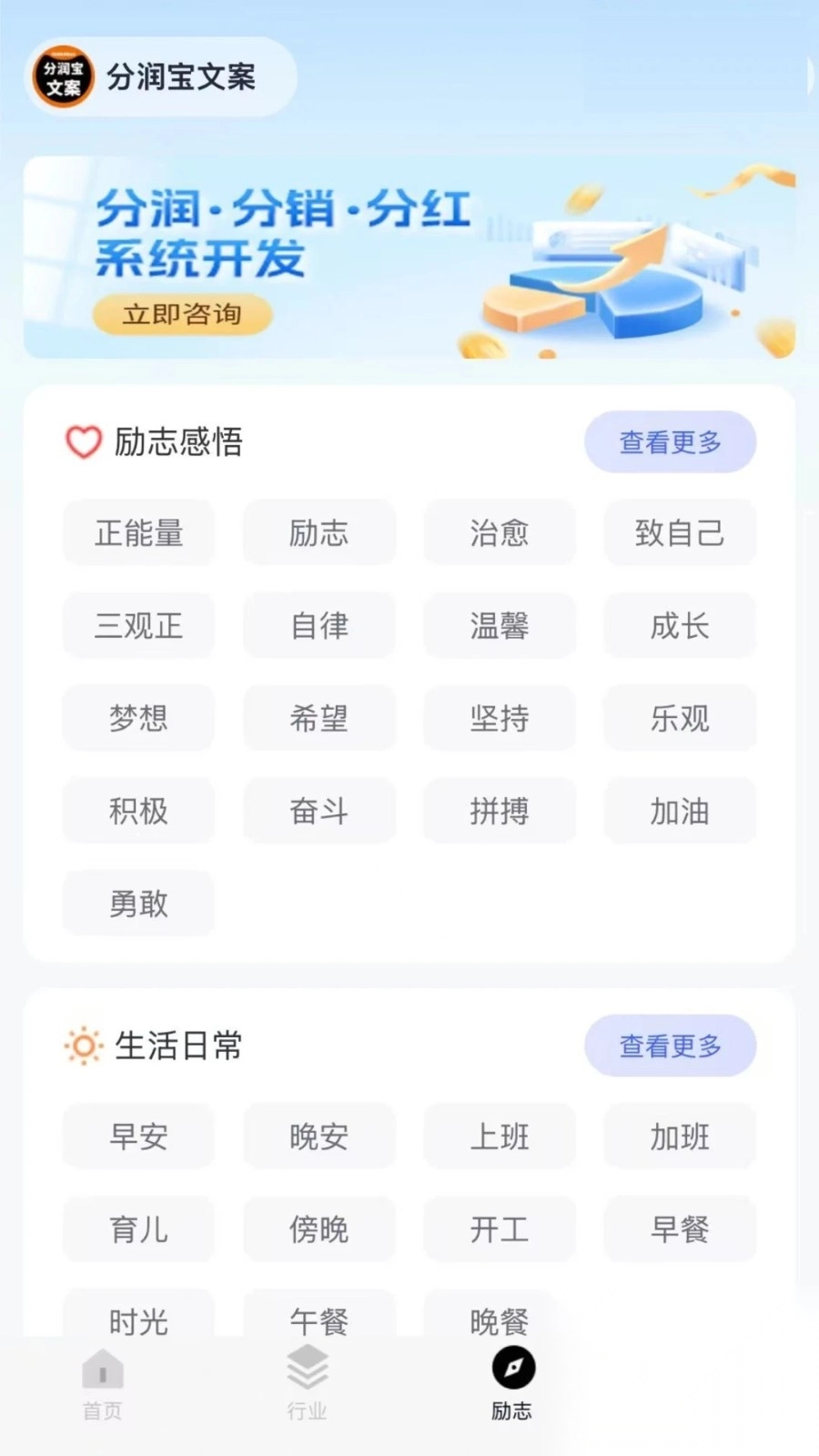
Task: Select the 治愈 tag
Action: coord(500,534)
